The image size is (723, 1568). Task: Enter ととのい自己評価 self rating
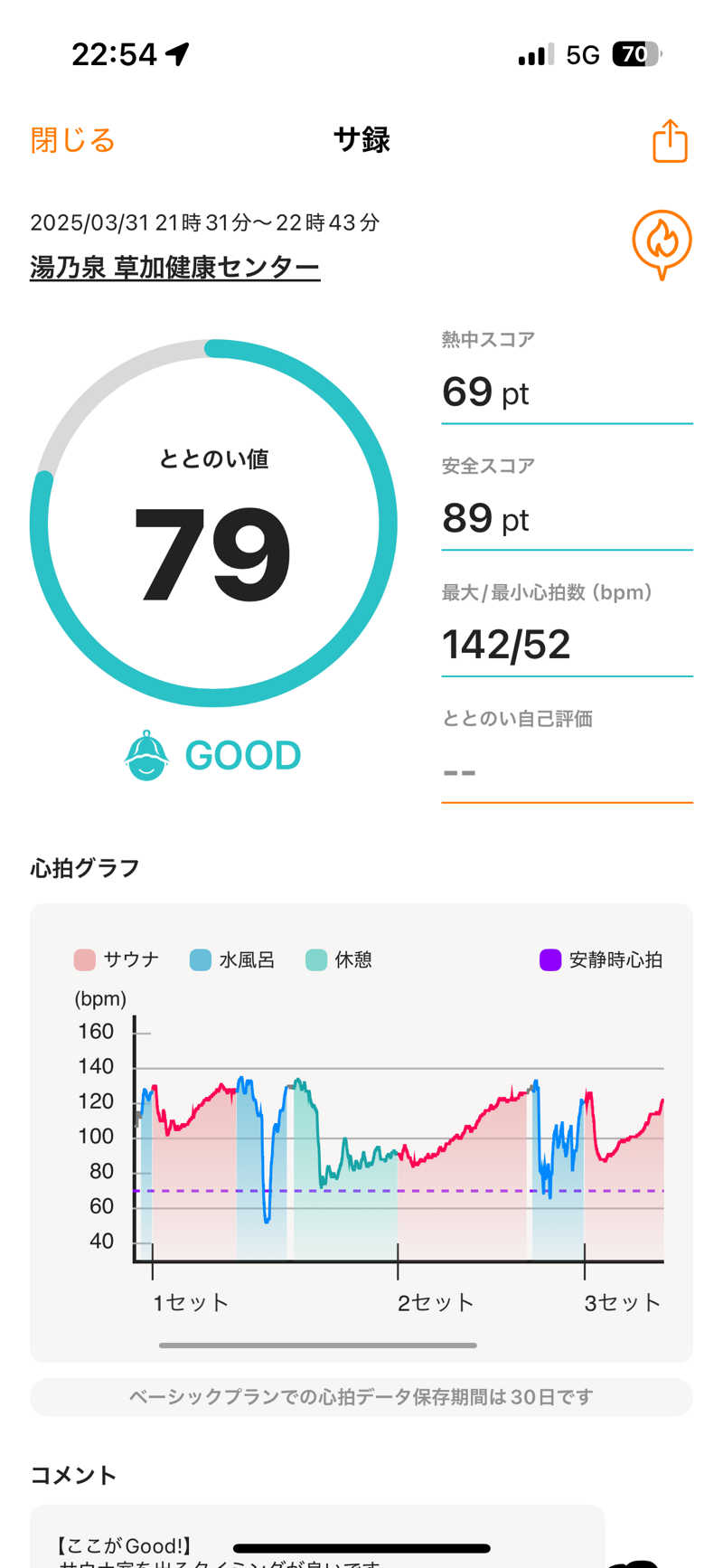click(566, 772)
